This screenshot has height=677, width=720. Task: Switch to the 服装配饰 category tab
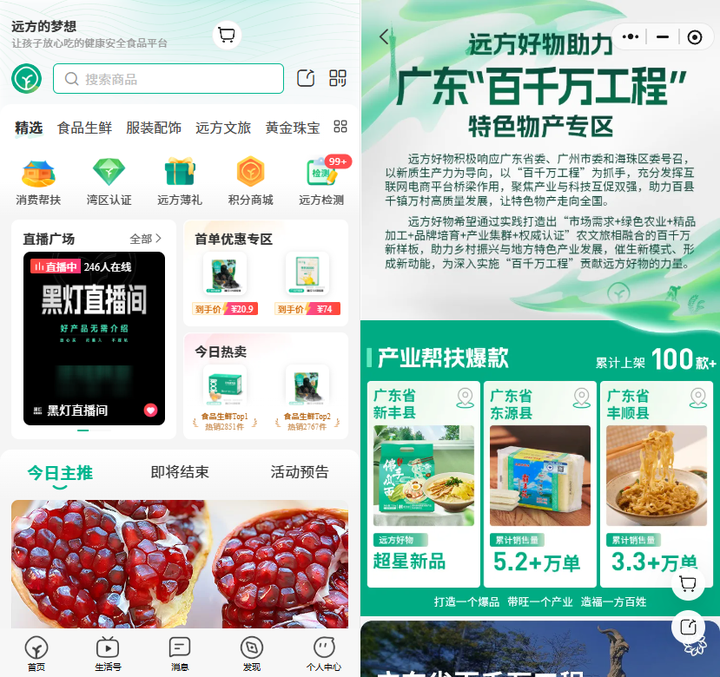click(x=153, y=128)
